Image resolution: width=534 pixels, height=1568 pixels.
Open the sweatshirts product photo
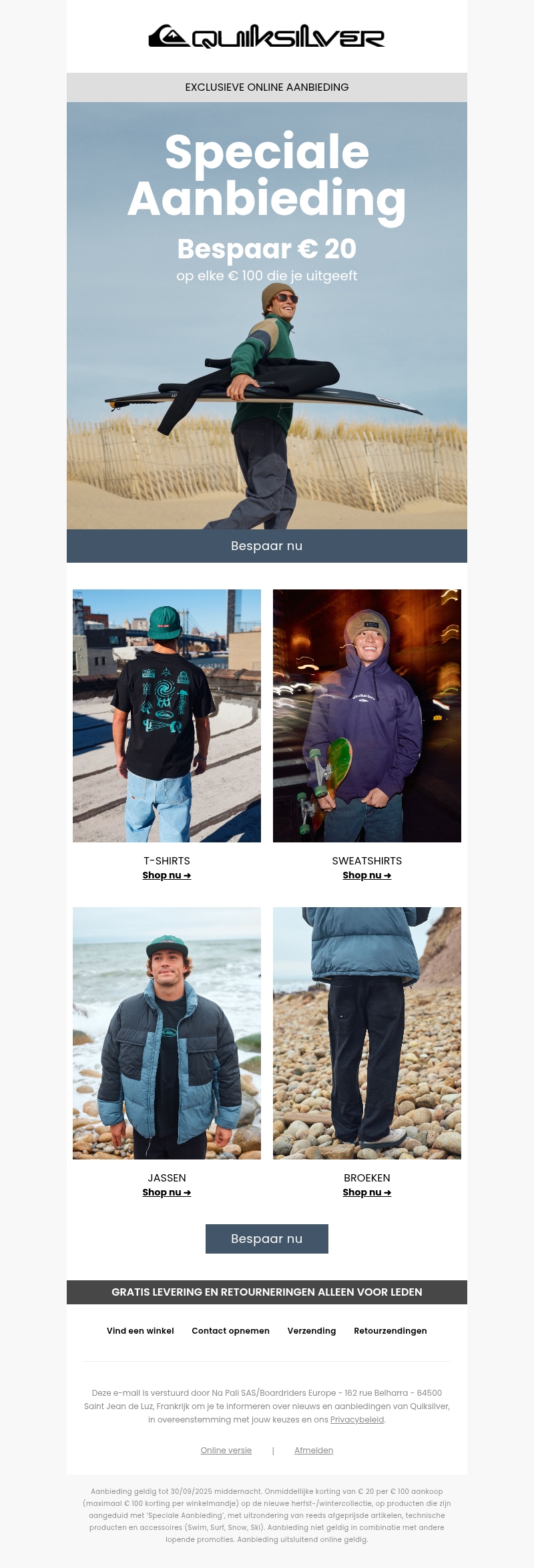click(367, 716)
